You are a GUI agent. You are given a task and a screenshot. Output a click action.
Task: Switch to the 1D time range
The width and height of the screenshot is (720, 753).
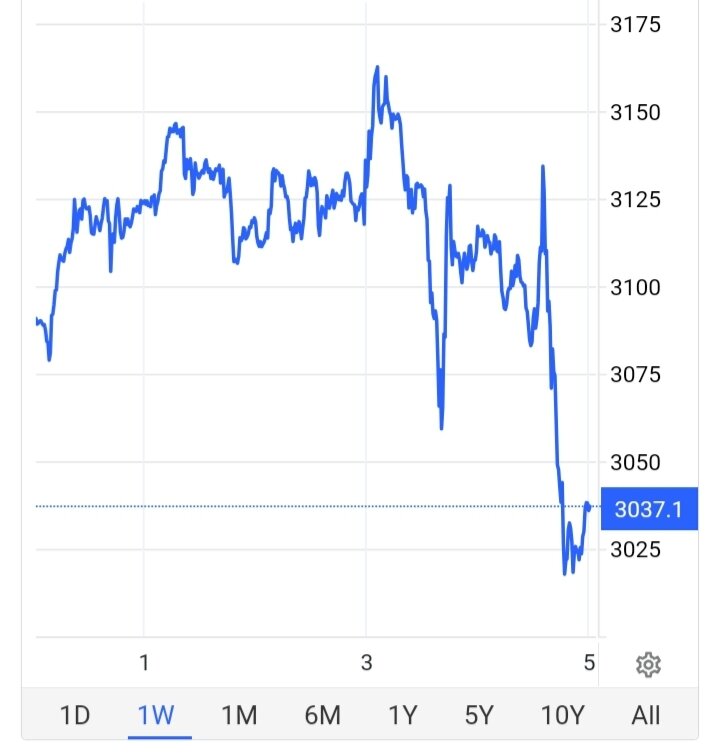[75, 715]
